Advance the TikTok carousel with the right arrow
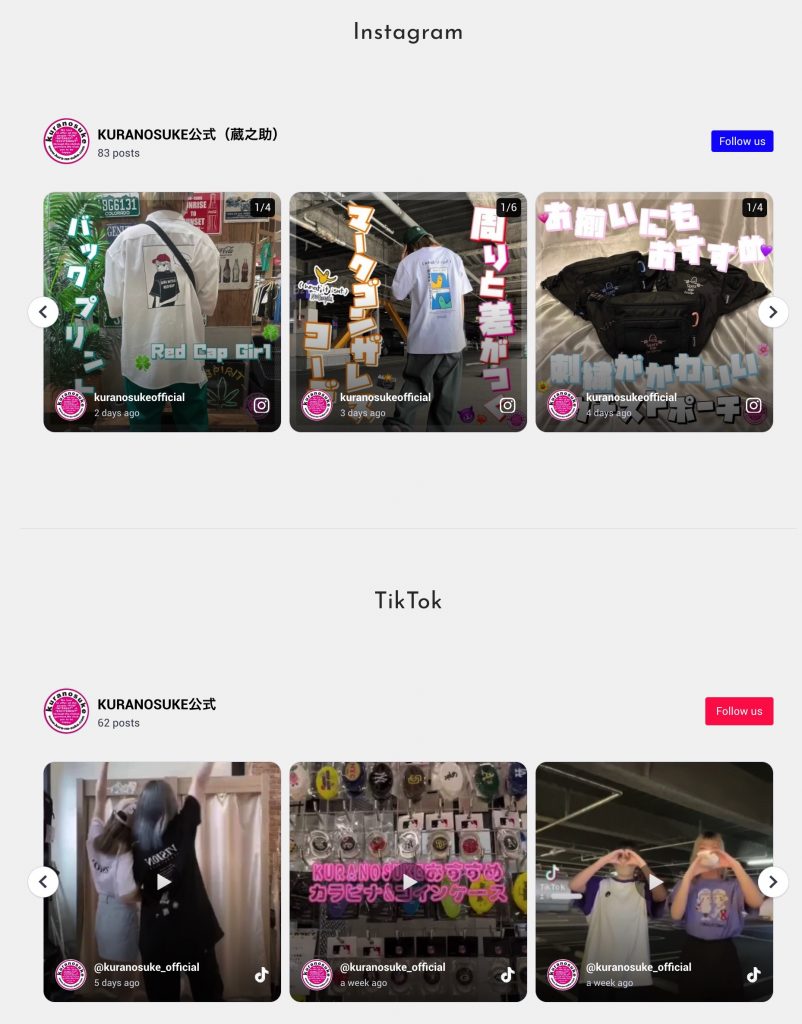The width and height of the screenshot is (802, 1024). coord(772,881)
